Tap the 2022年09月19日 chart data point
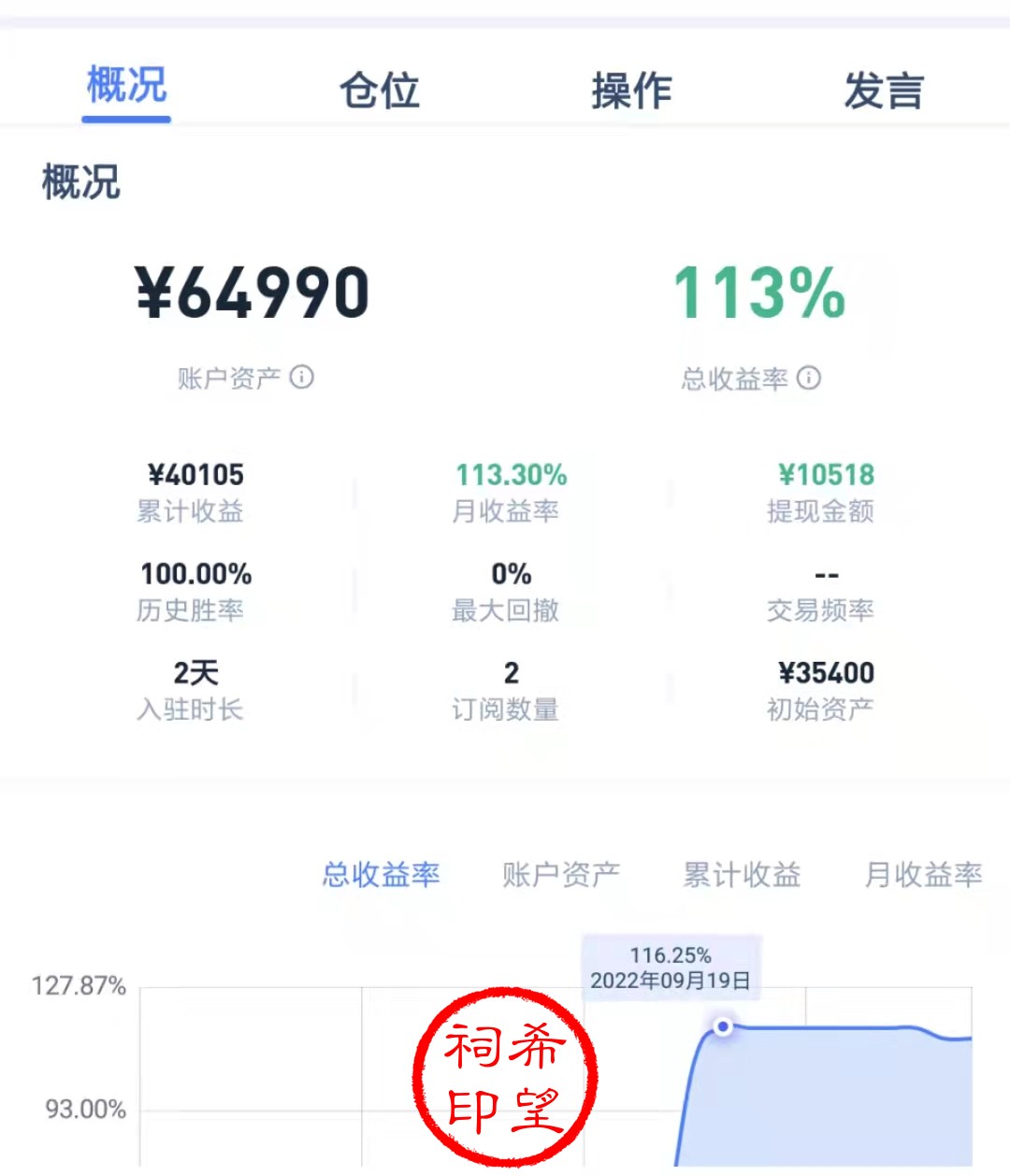 click(722, 1026)
